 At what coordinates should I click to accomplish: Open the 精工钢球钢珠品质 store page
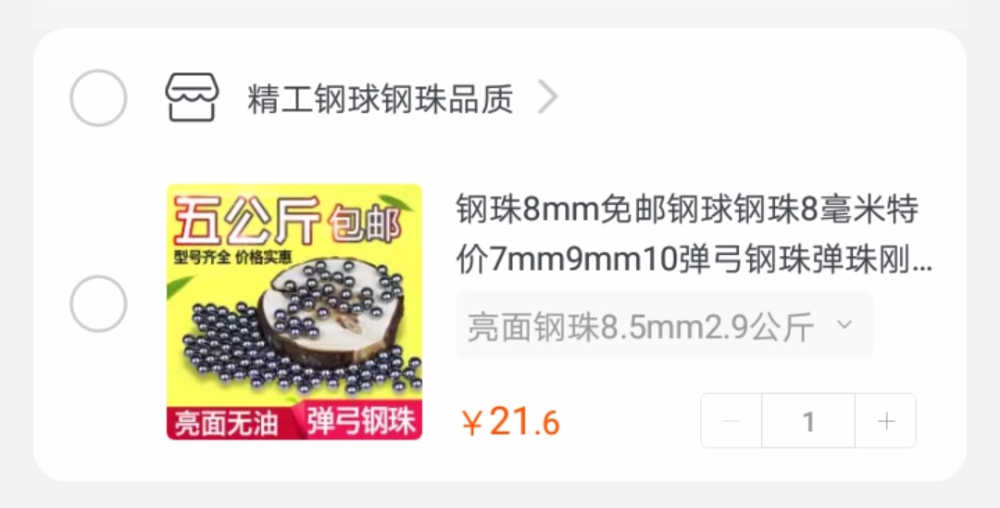[380, 98]
